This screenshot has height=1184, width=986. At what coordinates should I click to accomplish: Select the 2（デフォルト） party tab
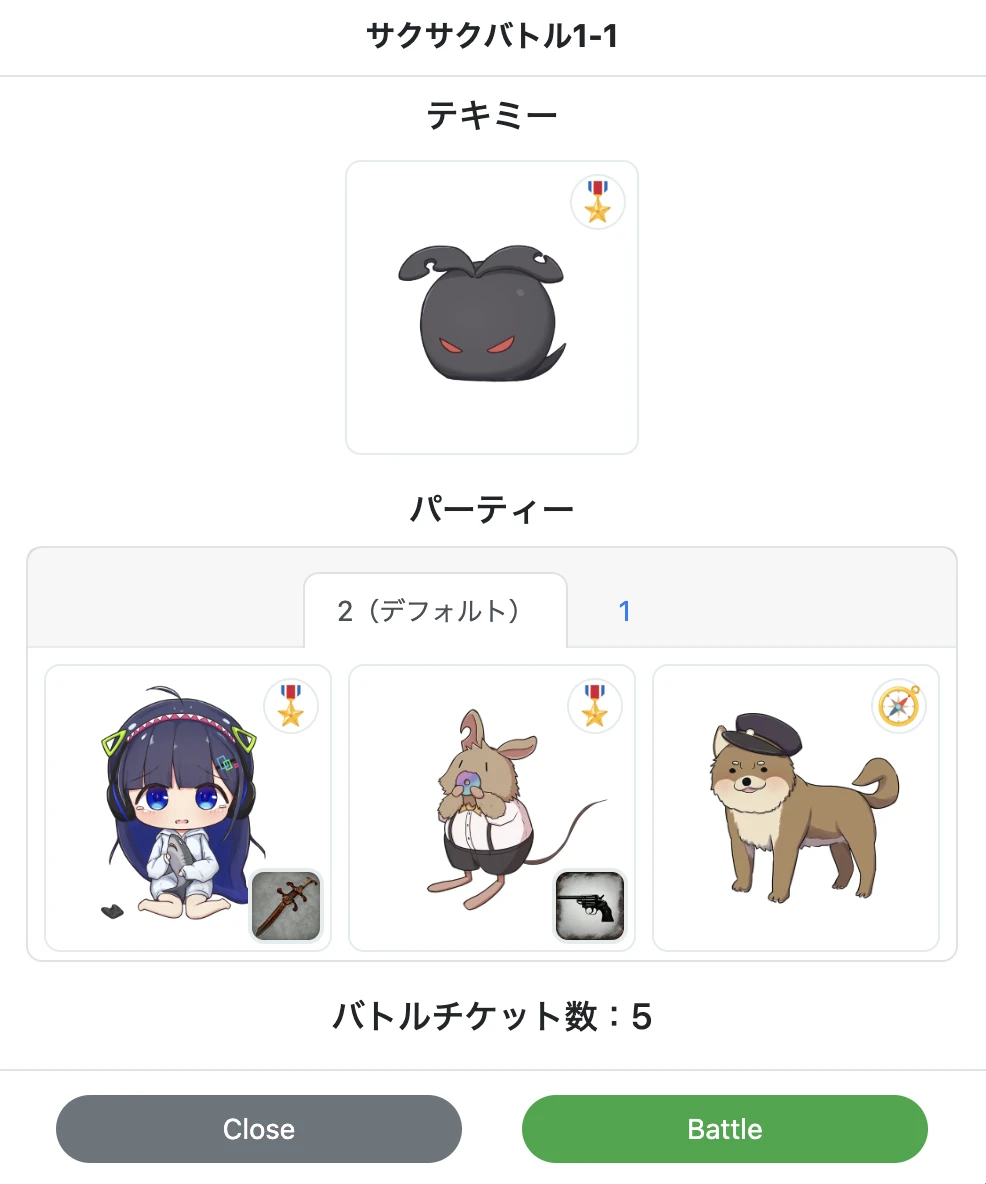click(x=435, y=611)
